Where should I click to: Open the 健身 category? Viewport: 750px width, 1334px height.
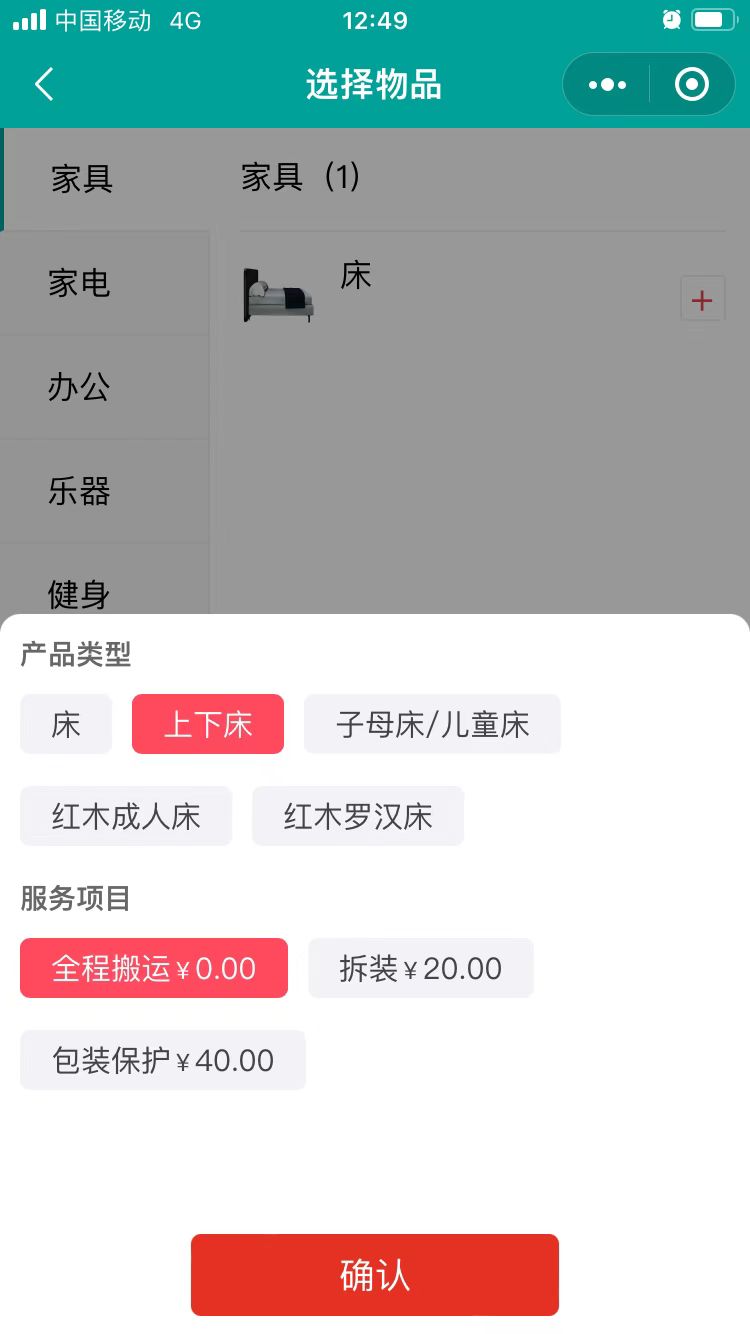pyautogui.click(x=79, y=594)
